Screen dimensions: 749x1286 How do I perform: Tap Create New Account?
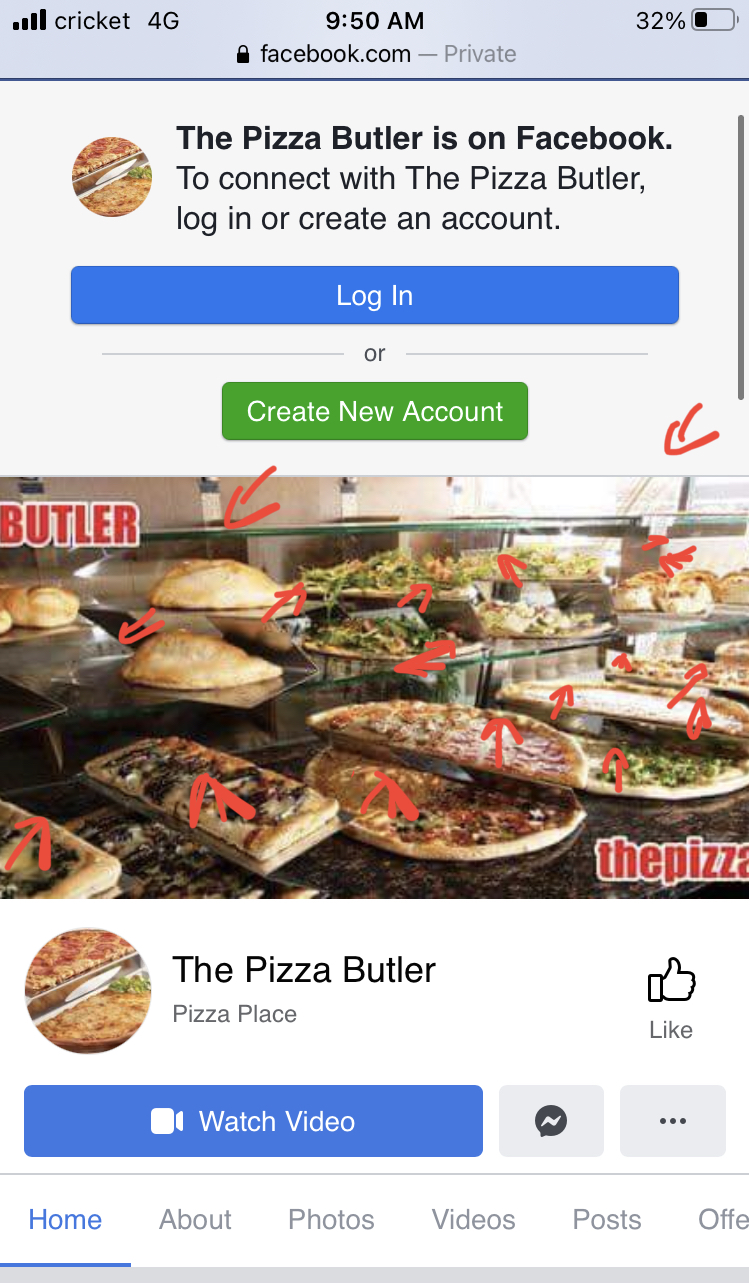pyautogui.click(x=375, y=411)
